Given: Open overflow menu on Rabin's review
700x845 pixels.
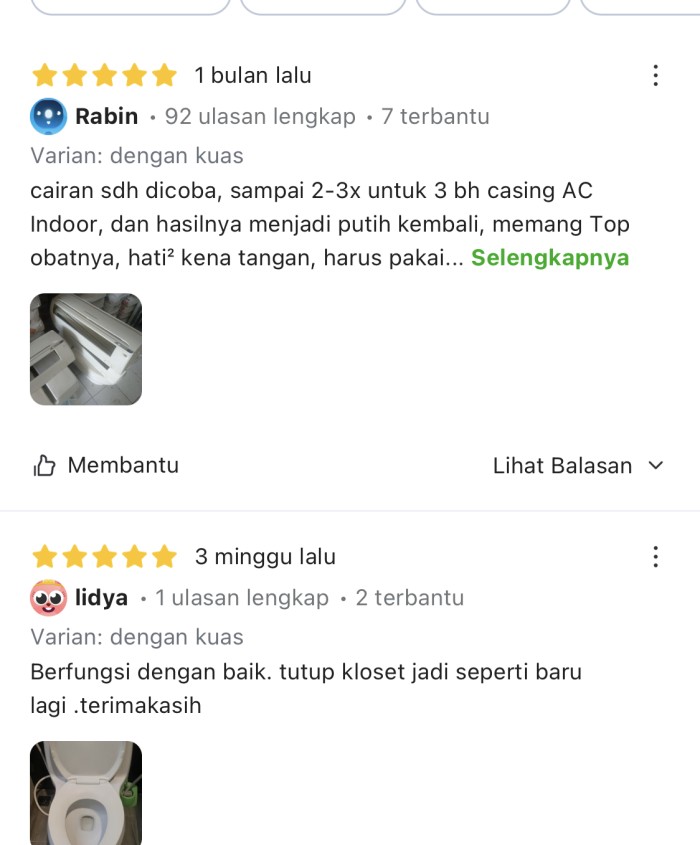Looking at the screenshot, I should click(655, 76).
